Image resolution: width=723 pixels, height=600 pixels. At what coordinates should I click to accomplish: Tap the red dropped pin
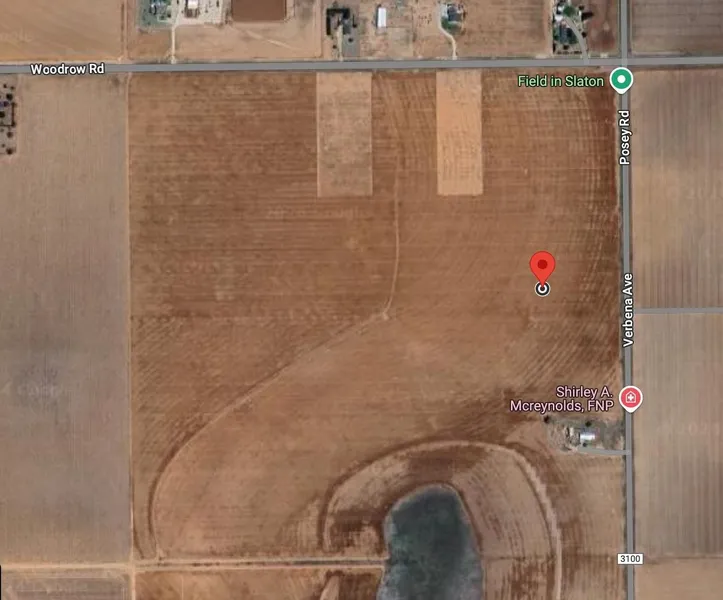(542, 268)
